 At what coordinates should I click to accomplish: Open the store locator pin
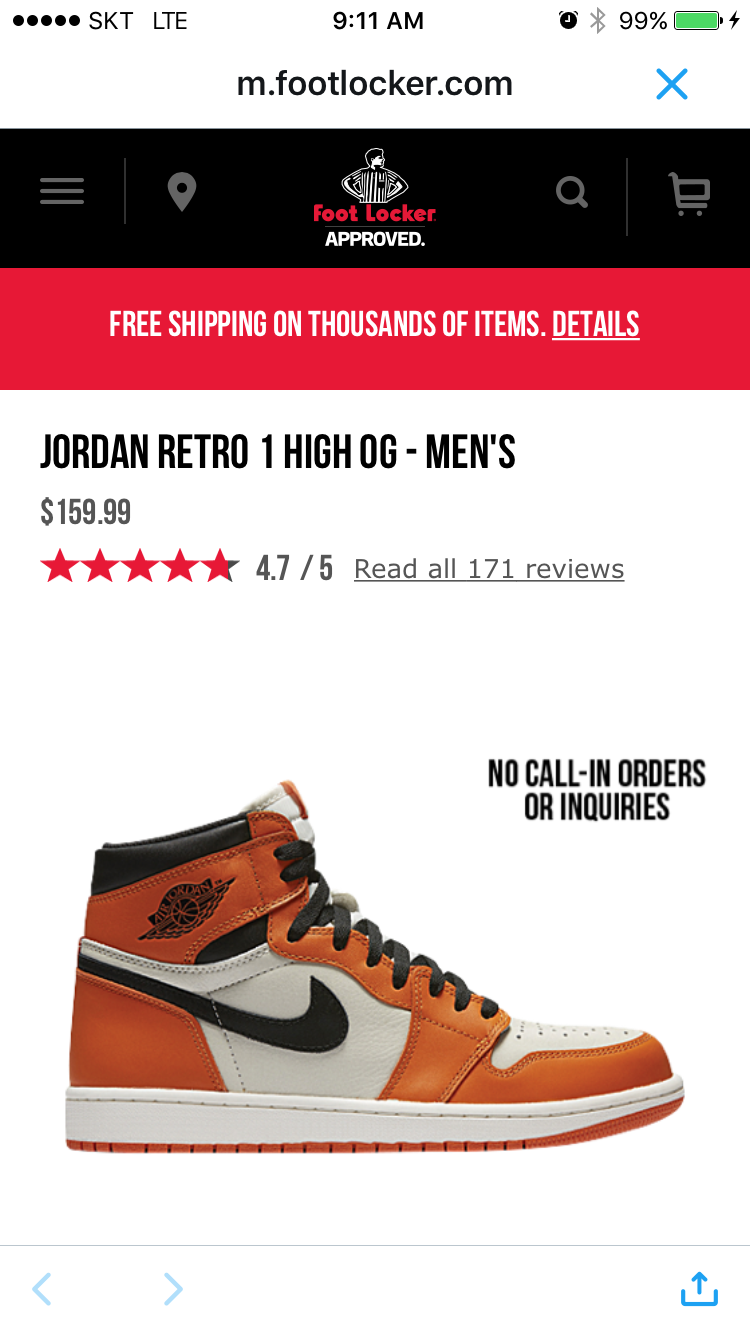click(181, 192)
